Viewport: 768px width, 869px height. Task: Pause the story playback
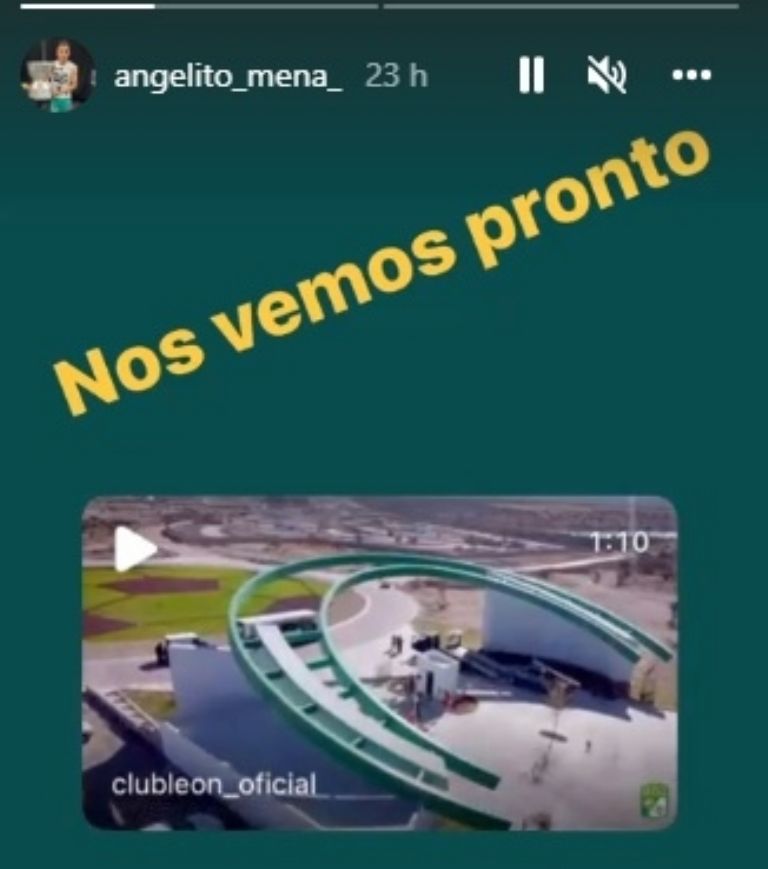pos(532,75)
